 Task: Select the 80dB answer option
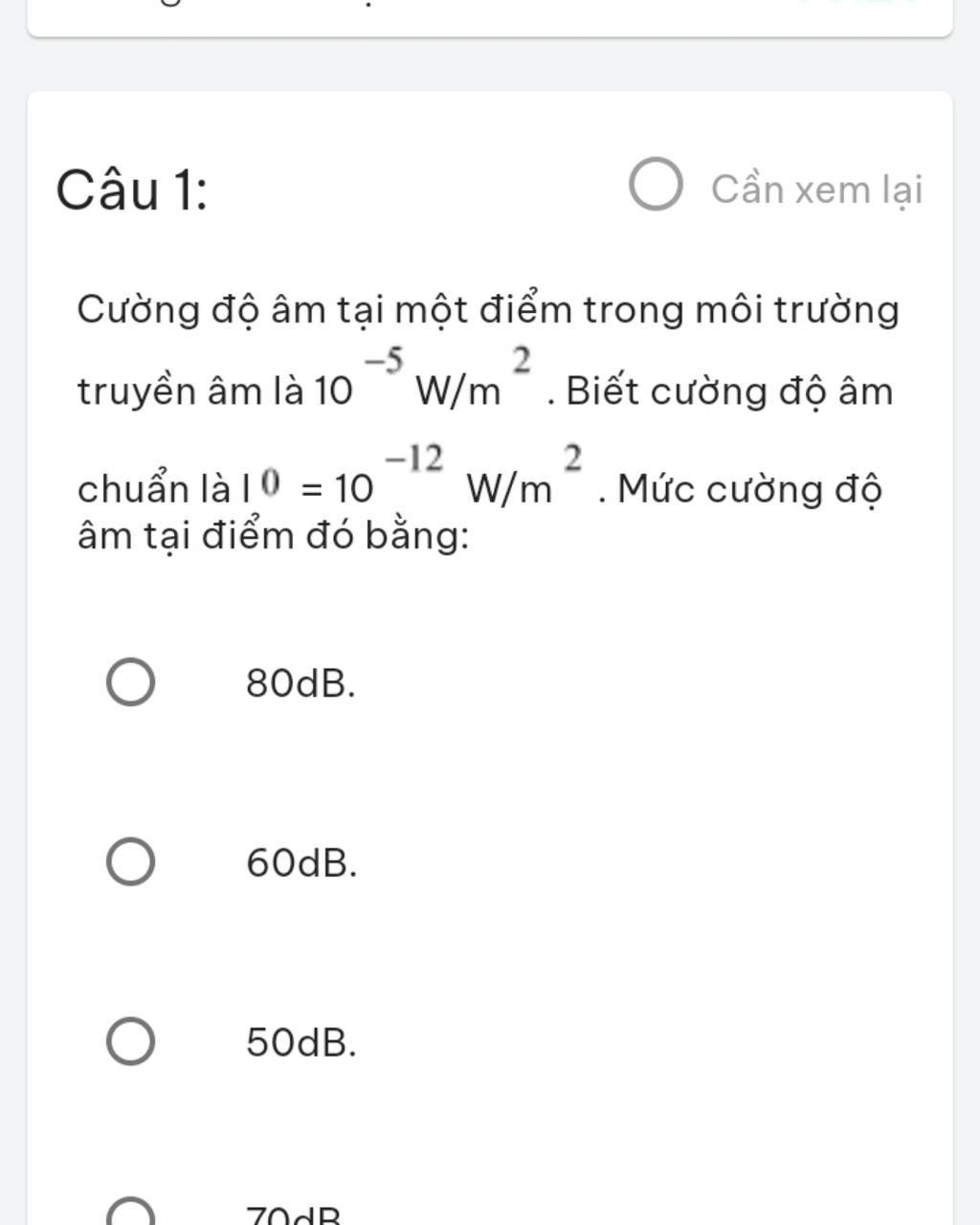(x=130, y=682)
